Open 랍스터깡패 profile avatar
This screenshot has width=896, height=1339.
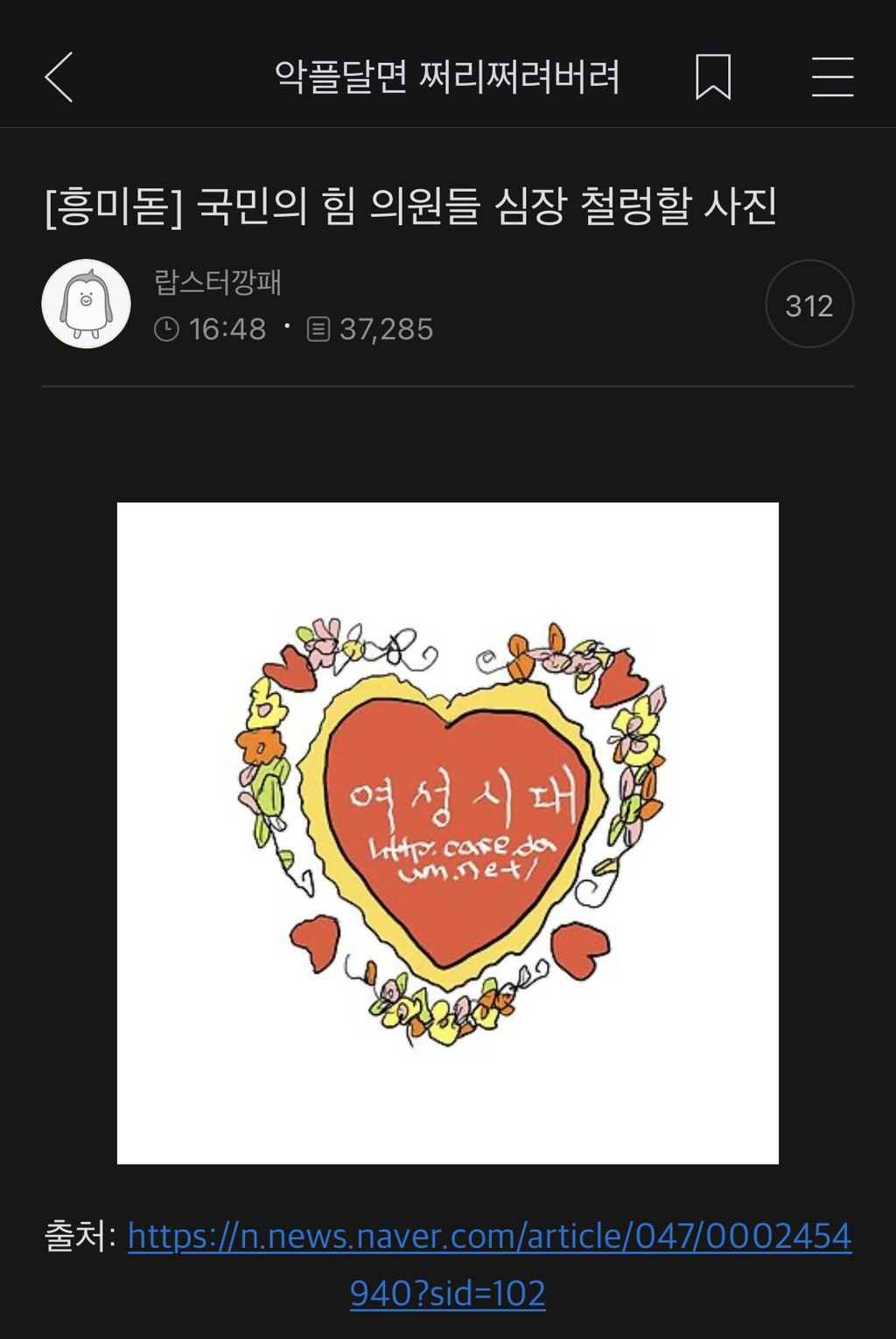point(86,304)
